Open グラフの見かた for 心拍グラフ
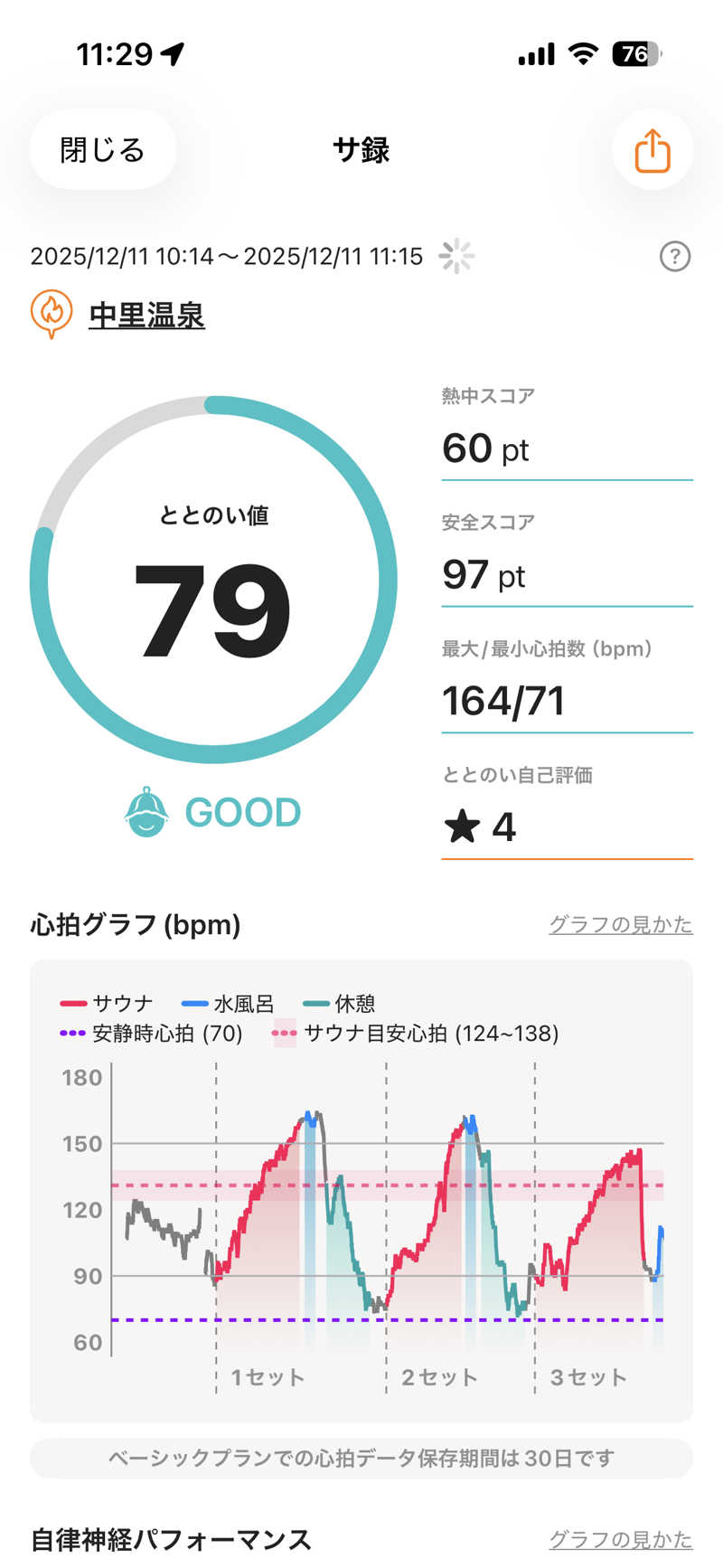The image size is (723, 1568). (621, 924)
